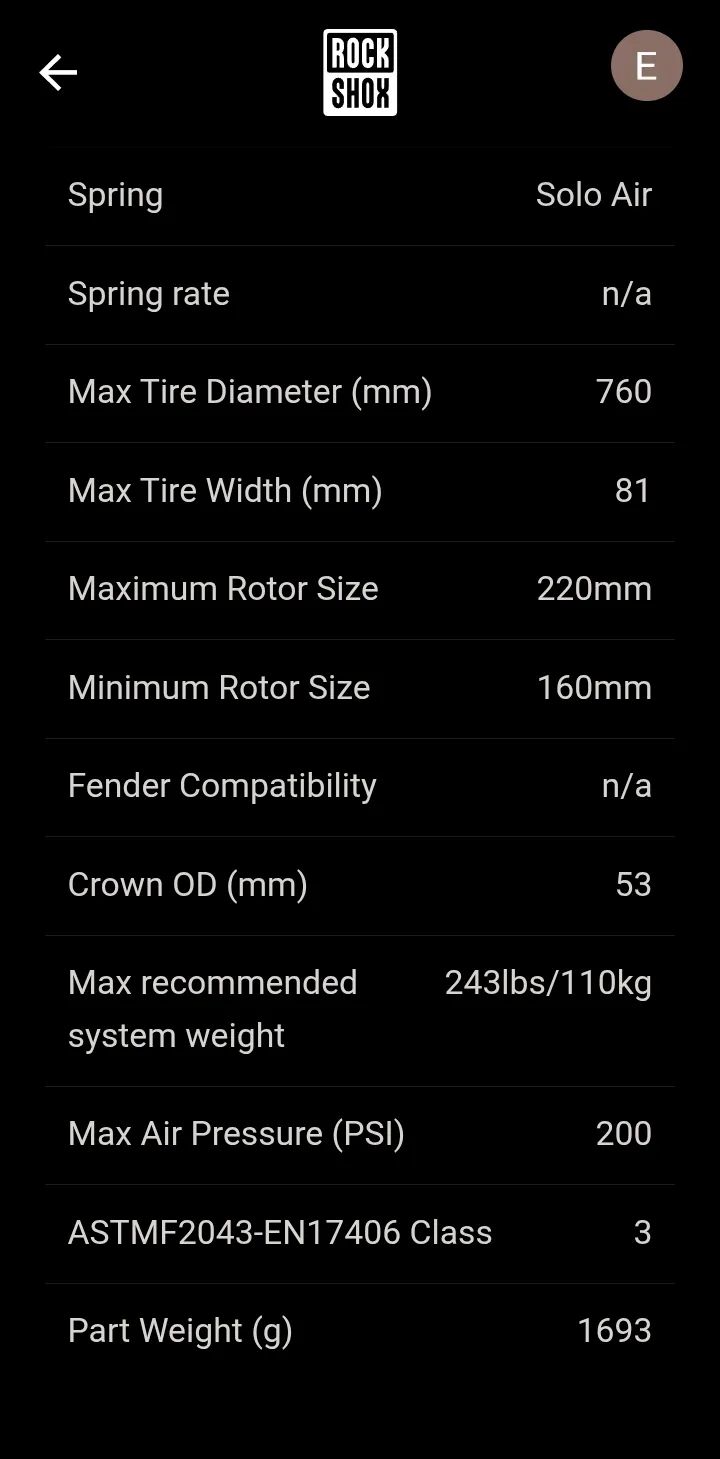This screenshot has height=1459, width=720.
Task: Tap the 200 PSI pressure value
Action: click(623, 1132)
